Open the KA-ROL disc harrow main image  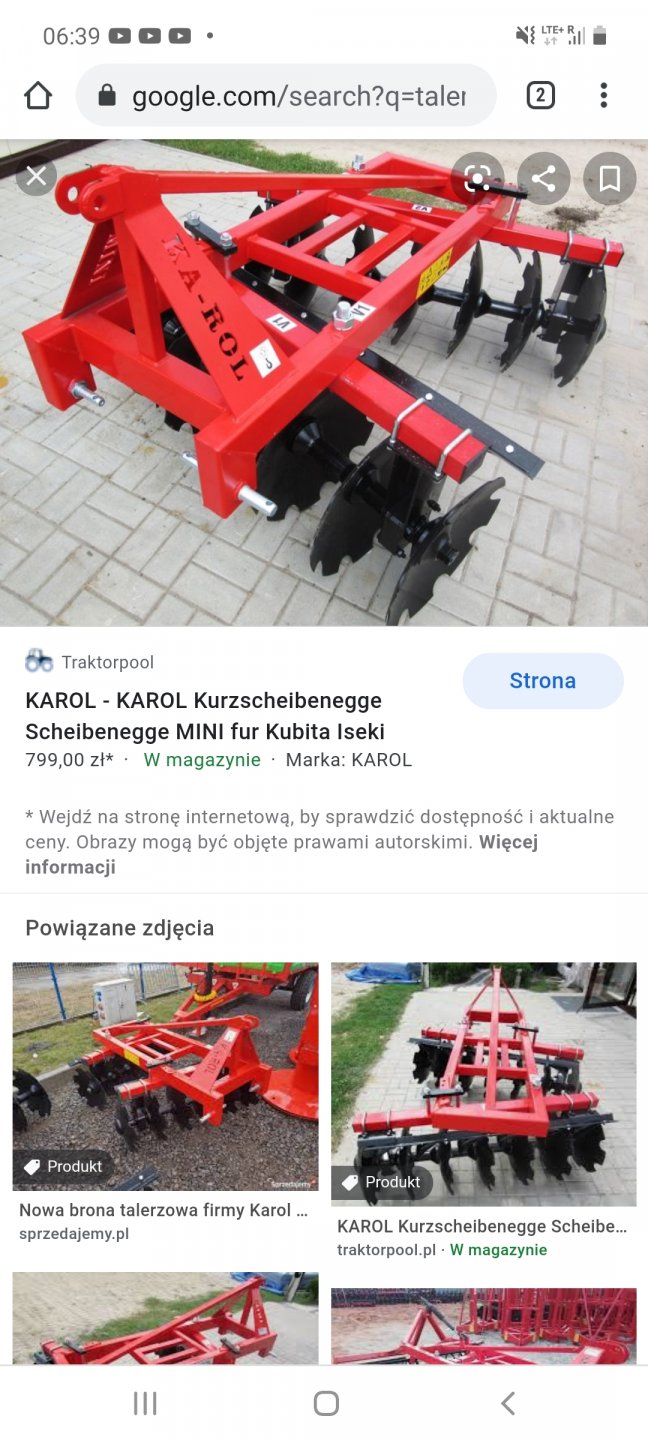324,390
